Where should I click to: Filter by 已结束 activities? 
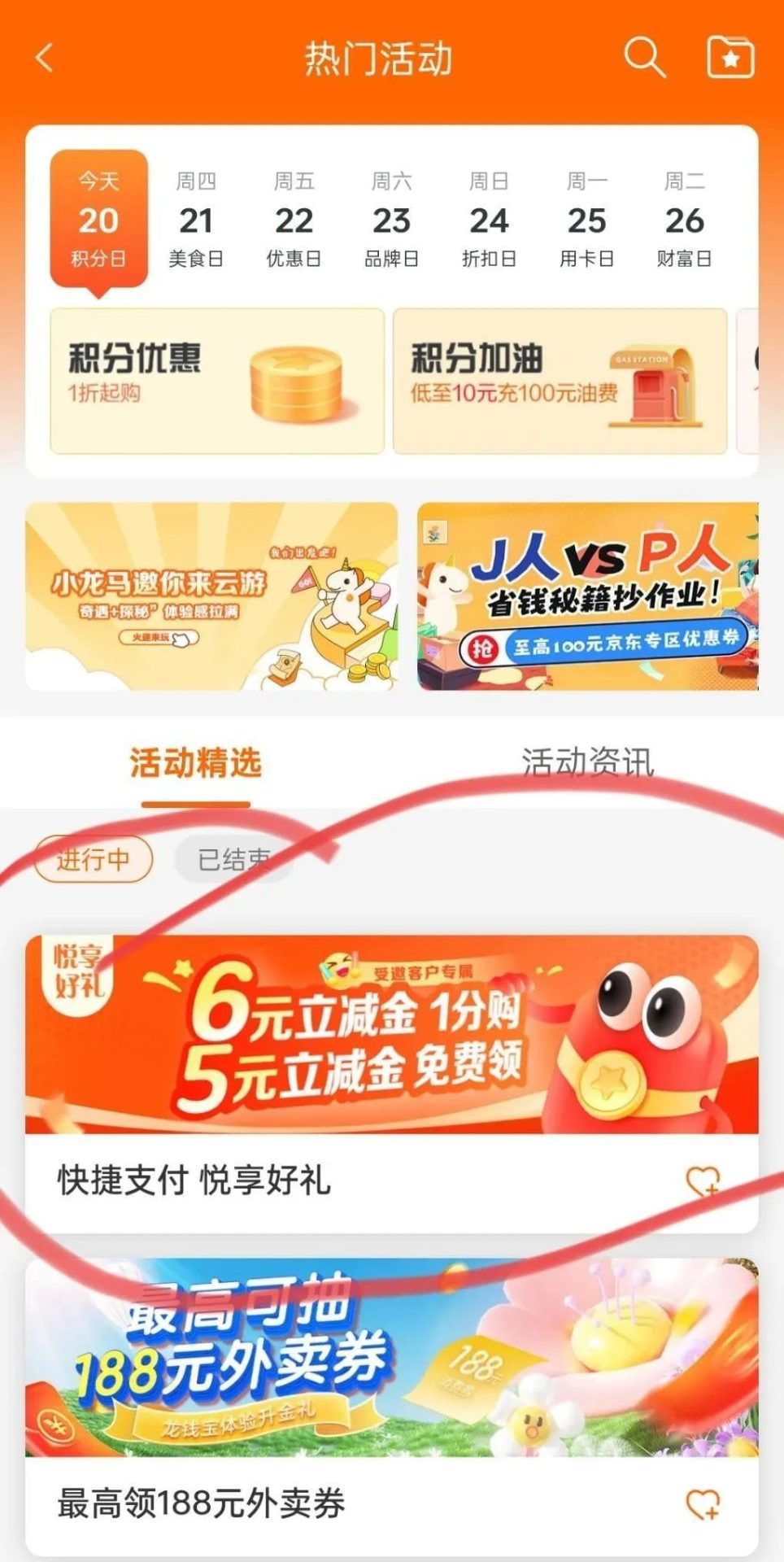point(233,859)
